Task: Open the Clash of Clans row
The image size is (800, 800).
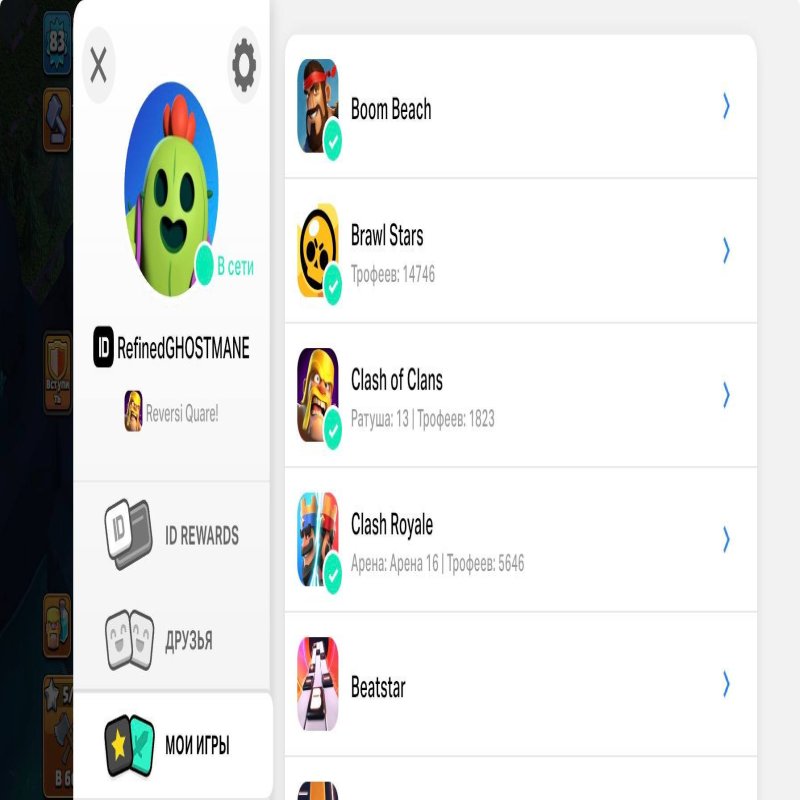Action: [x=520, y=395]
